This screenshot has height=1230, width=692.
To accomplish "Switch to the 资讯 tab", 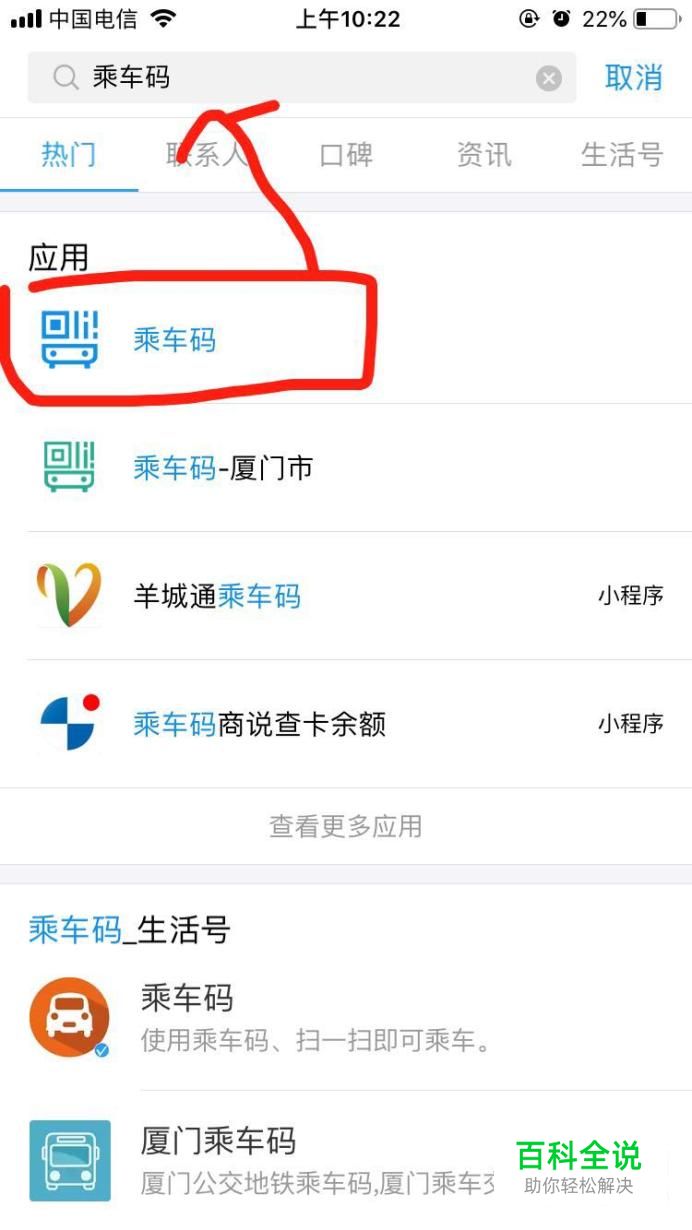I will (484, 155).
